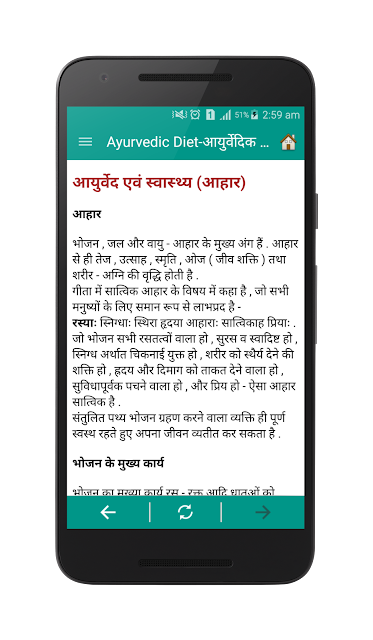The image size is (373, 640).
Task: Go to the home screen icon
Action: point(288,142)
